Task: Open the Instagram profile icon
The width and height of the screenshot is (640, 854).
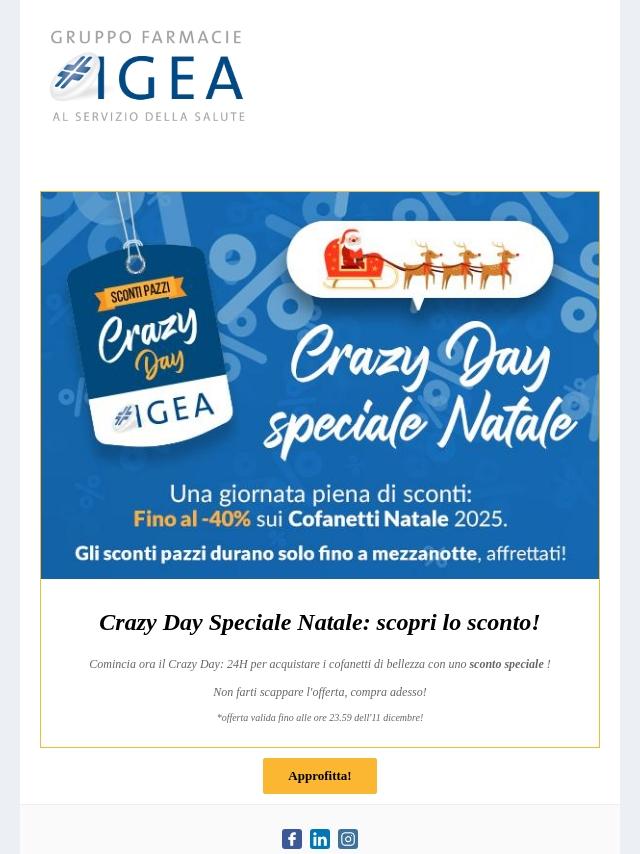Action: click(x=348, y=839)
